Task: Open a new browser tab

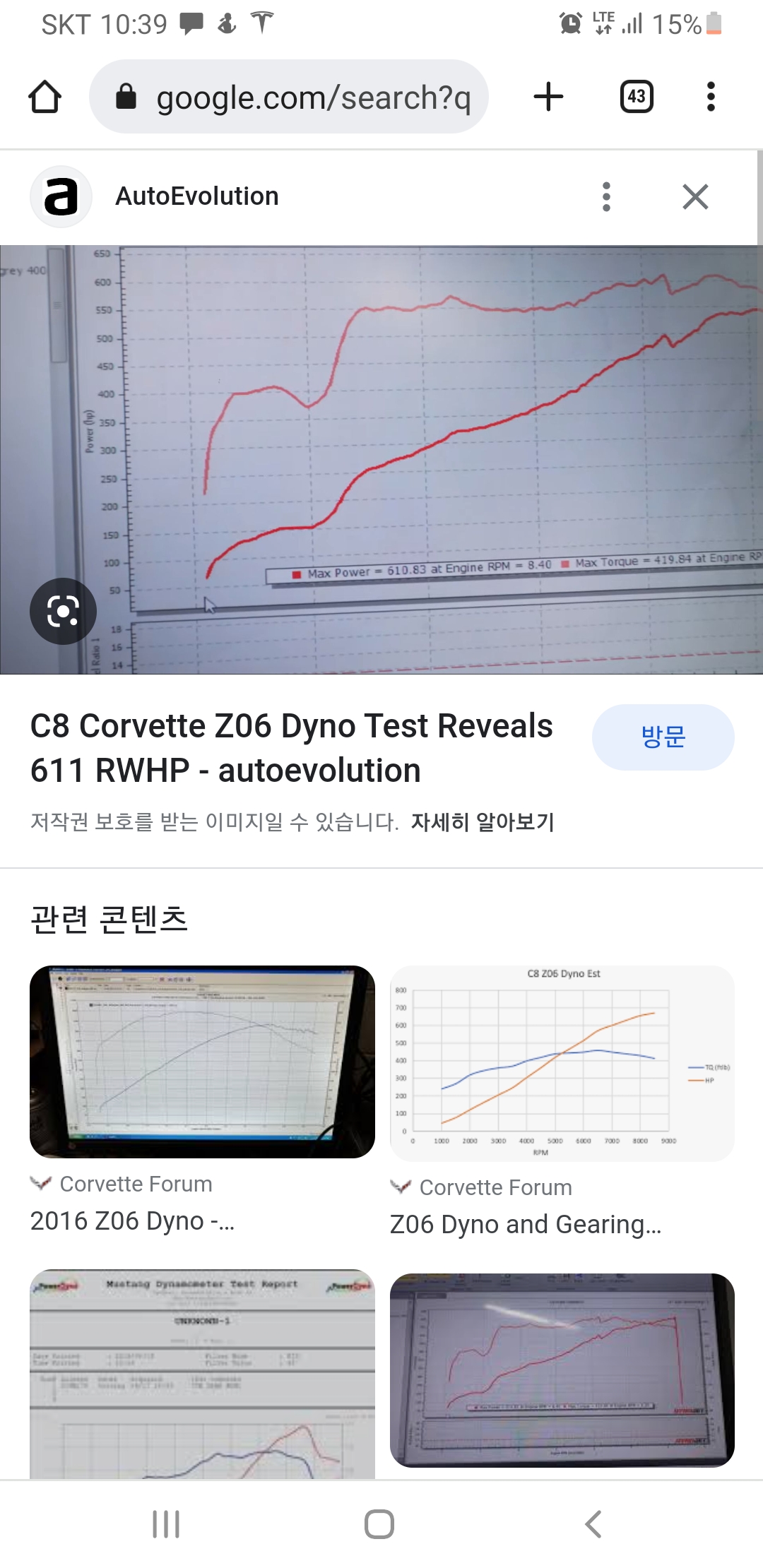Action: click(548, 97)
